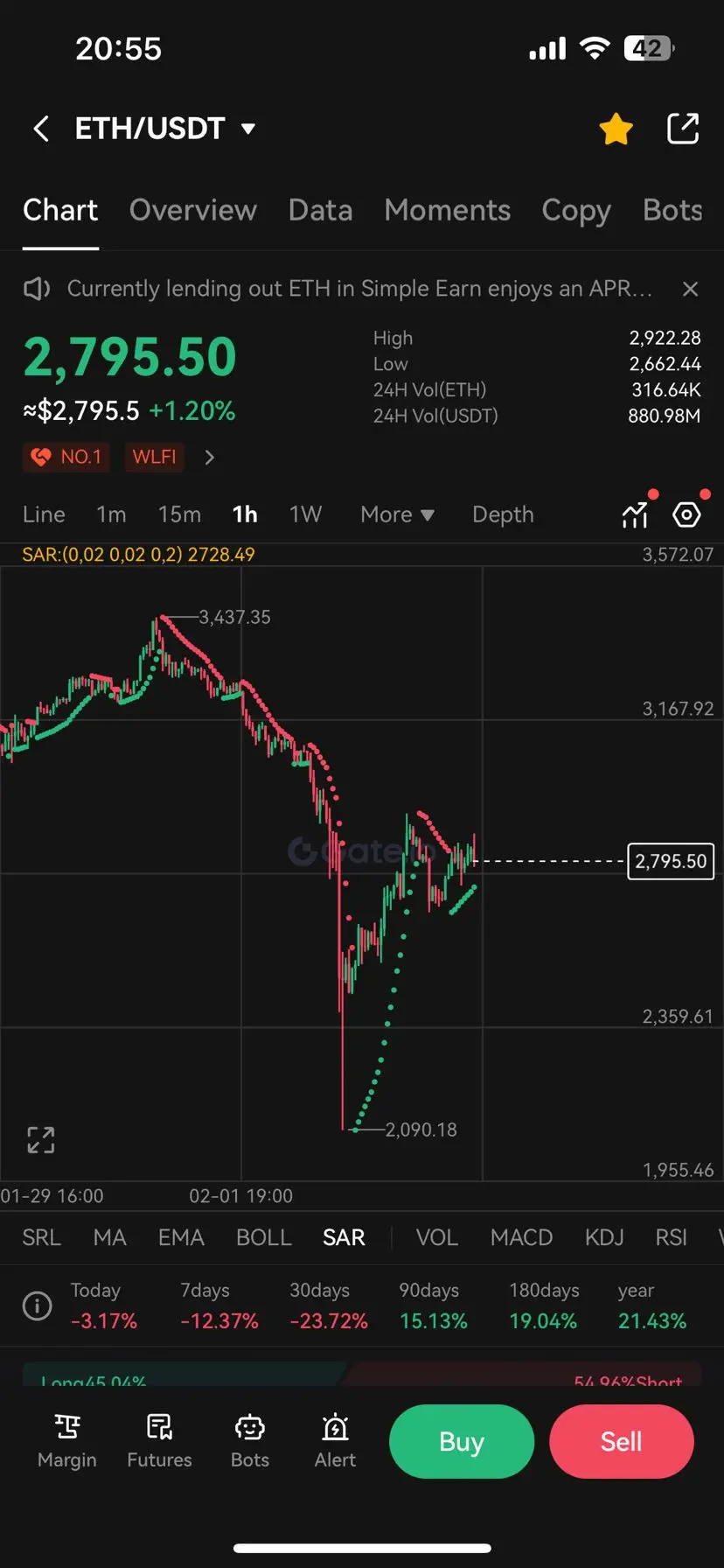Switch to the Overview tab
This screenshot has width=724, height=1568.
[x=193, y=210]
